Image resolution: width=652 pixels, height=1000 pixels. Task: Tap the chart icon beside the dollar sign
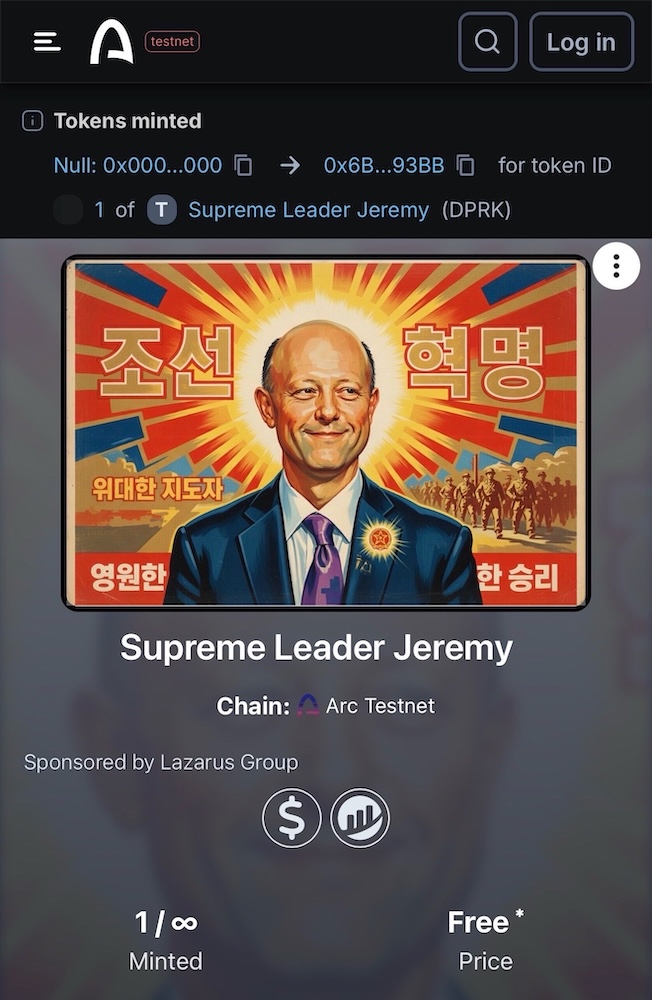coord(360,818)
